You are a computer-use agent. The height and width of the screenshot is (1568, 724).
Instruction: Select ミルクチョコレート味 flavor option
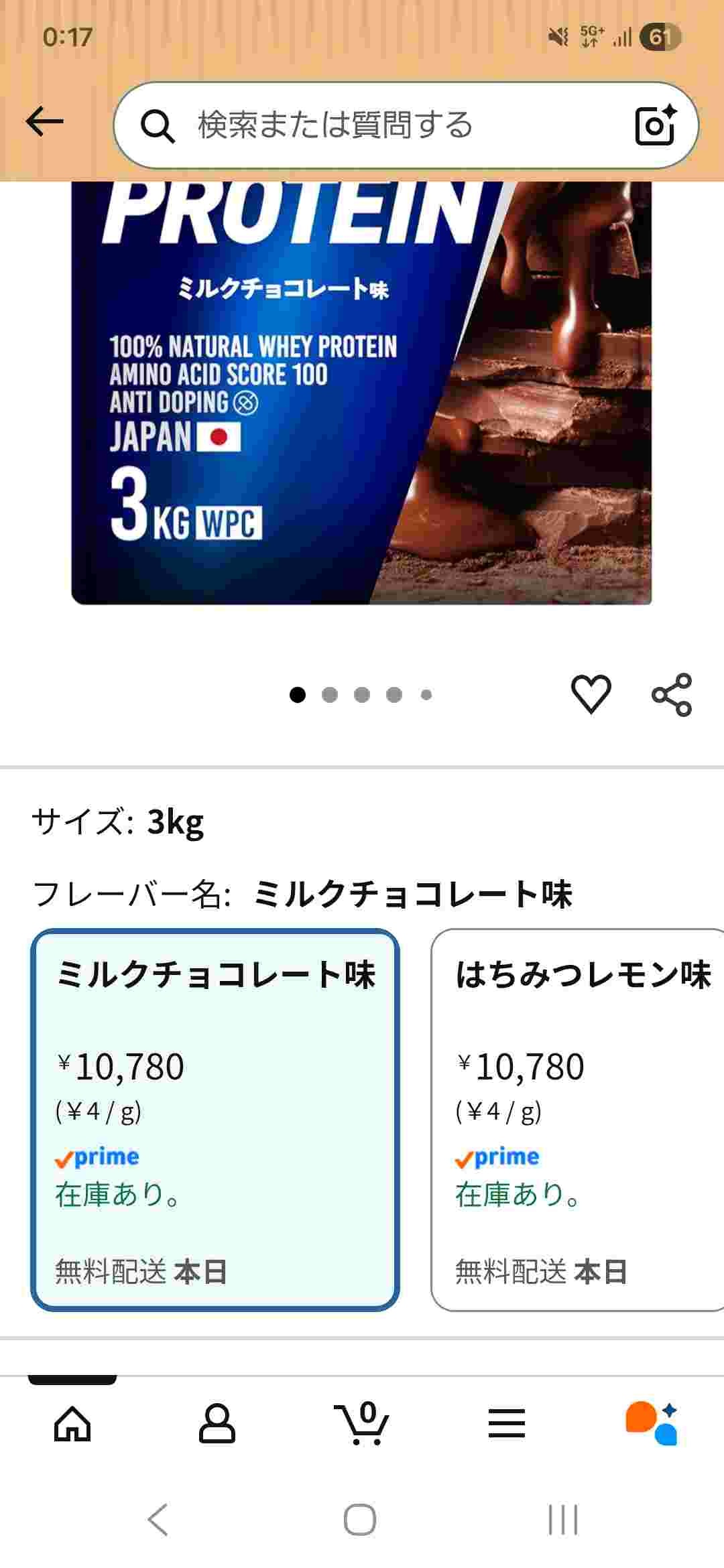coord(215,1119)
